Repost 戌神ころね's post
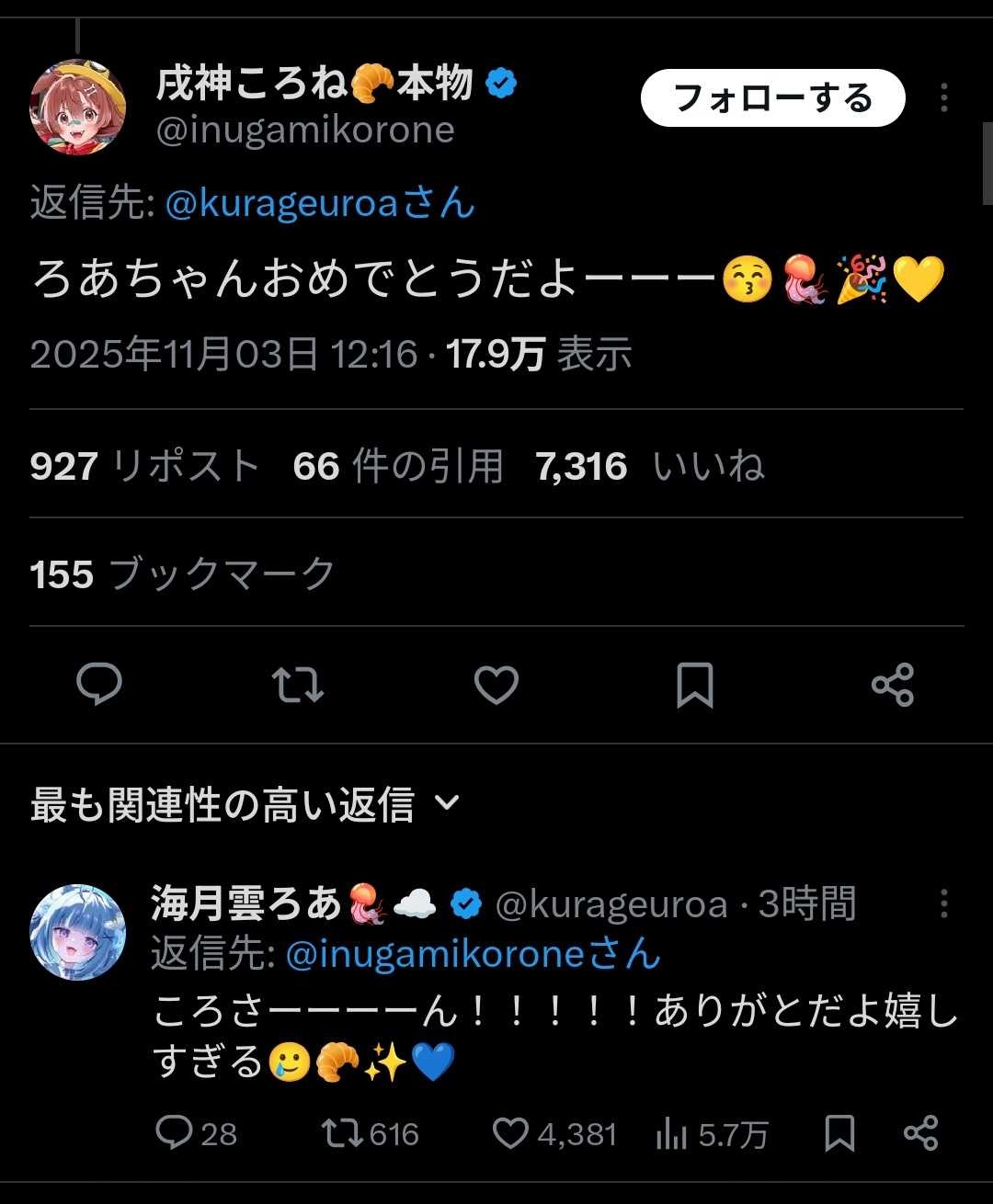 298,685
